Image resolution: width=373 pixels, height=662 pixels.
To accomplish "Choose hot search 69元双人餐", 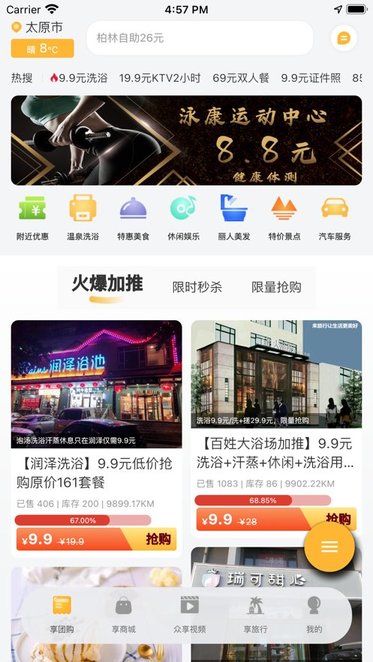I will pos(241,78).
